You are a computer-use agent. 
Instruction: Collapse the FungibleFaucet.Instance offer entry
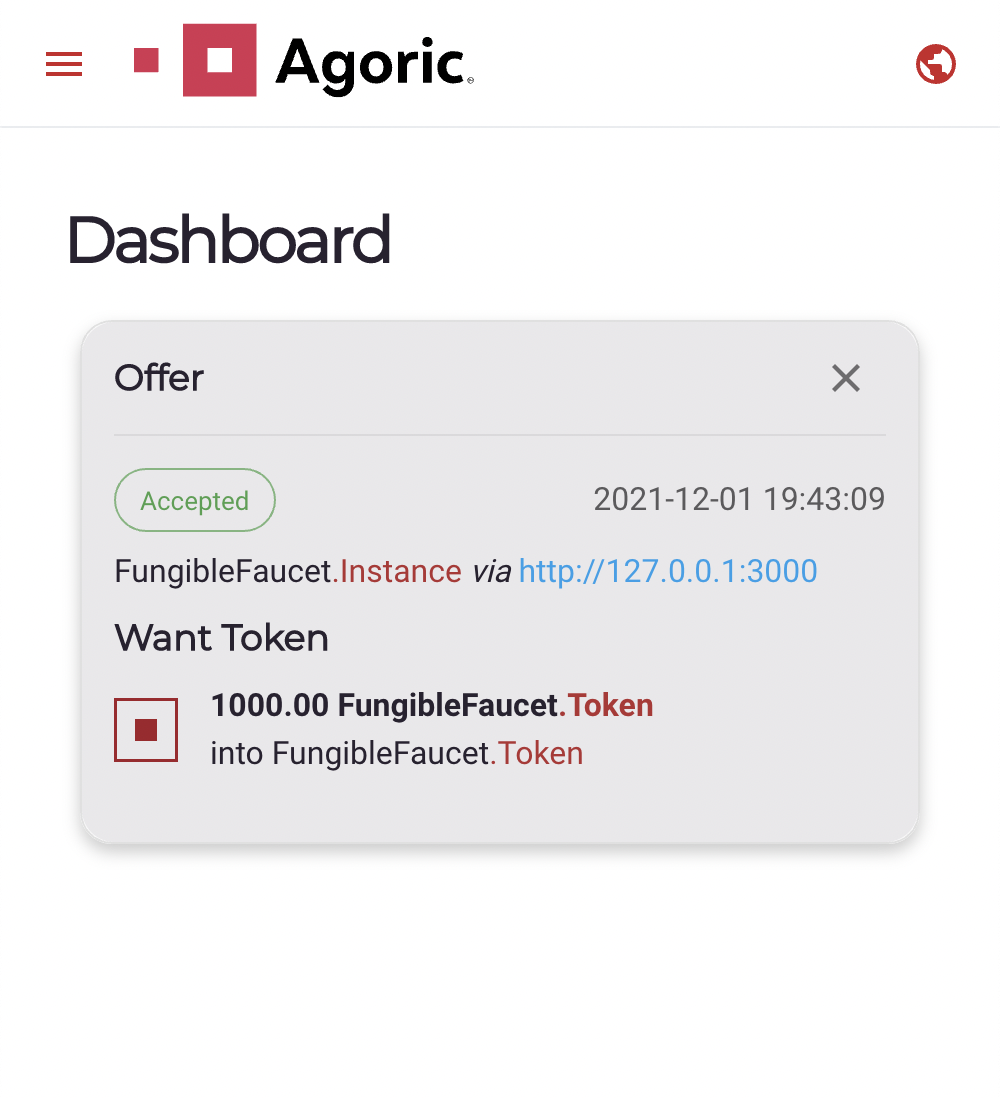point(287,571)
